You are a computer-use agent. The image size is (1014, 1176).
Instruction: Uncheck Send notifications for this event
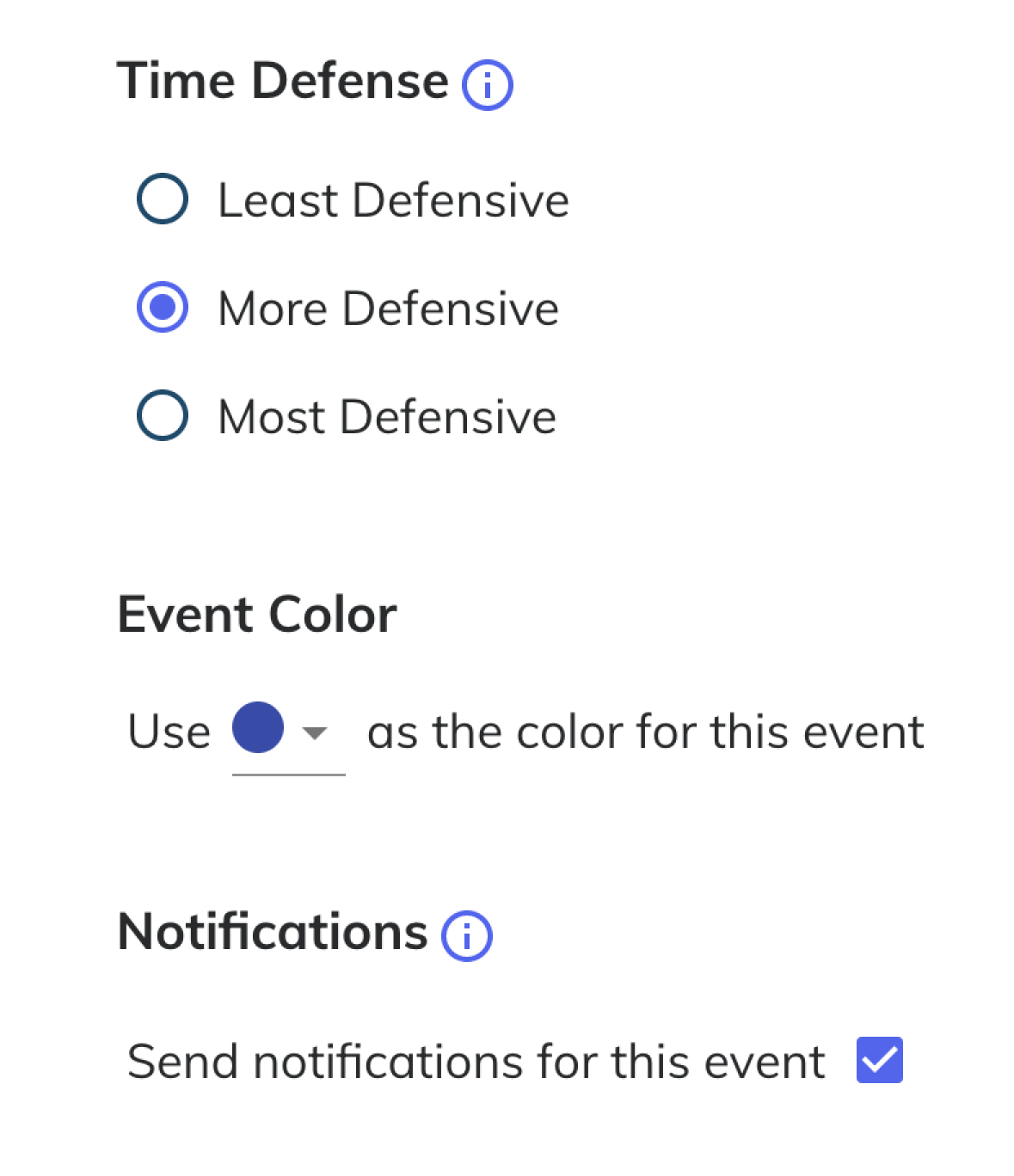click(x=880, y=1060)
